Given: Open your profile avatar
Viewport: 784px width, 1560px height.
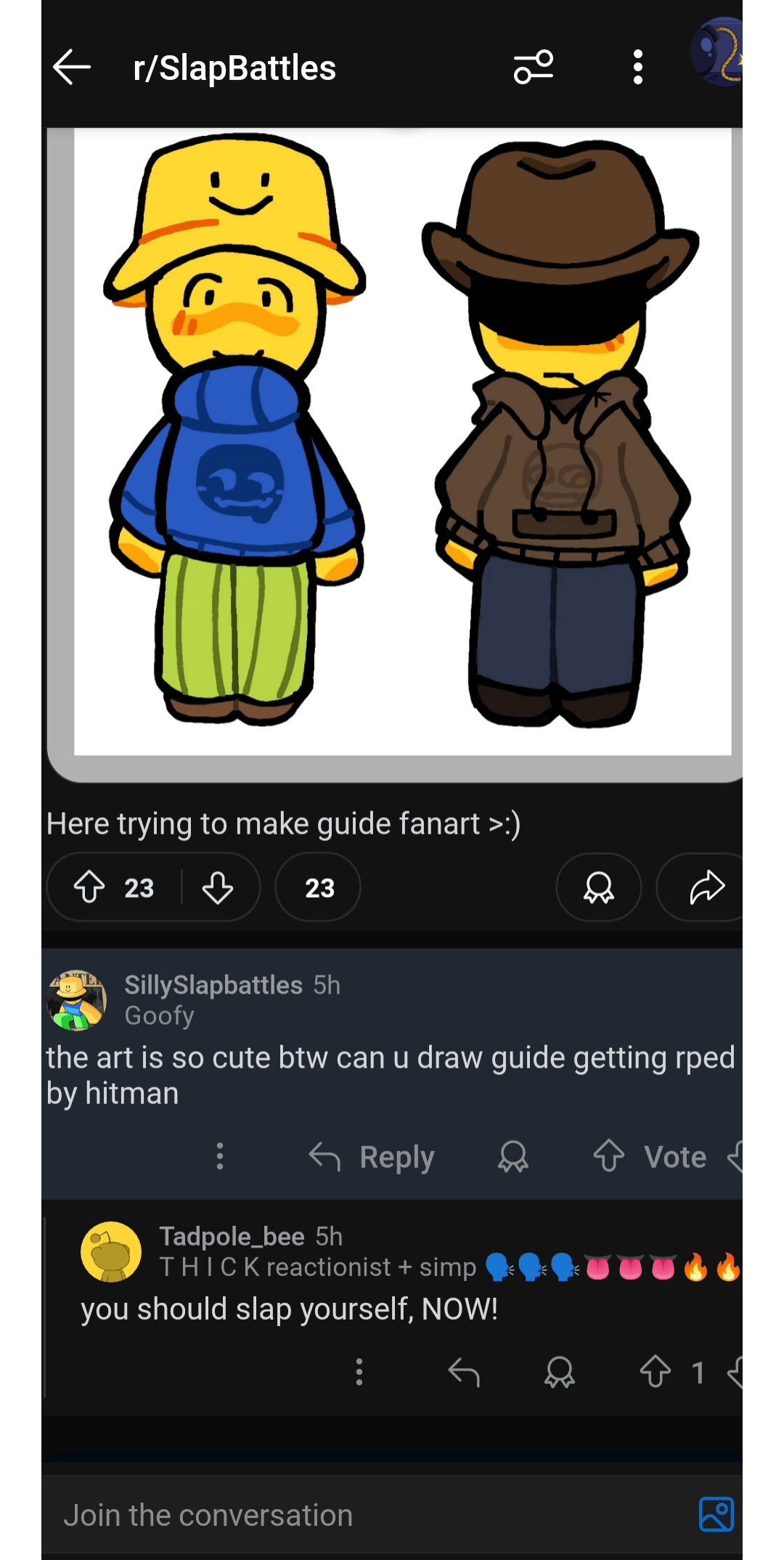Looking at the screenshot, I should coord(719,52).
